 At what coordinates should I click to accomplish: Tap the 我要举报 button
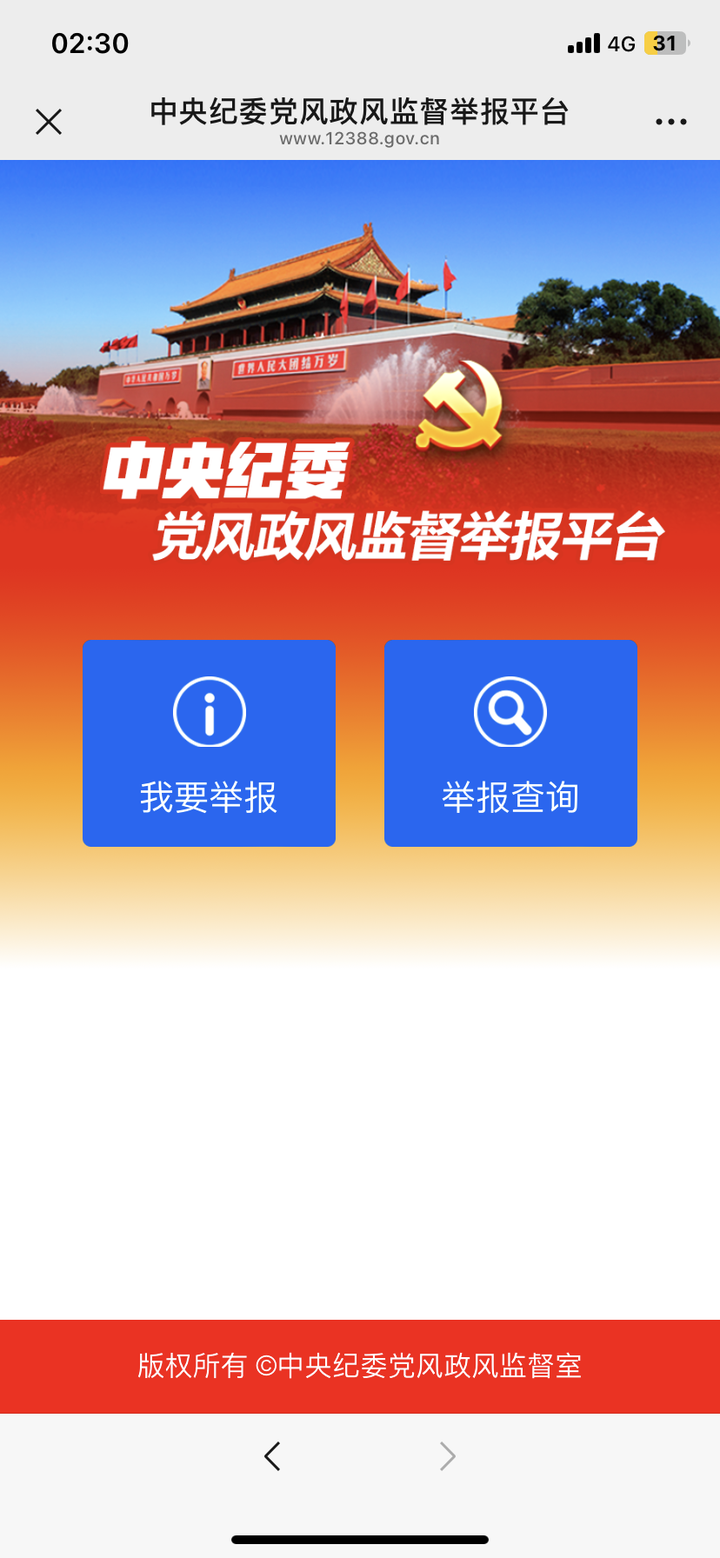209,743
